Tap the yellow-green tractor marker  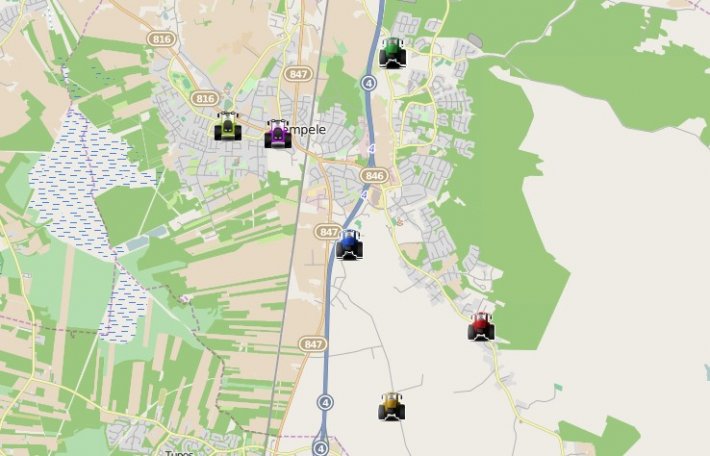pos(228,127)
